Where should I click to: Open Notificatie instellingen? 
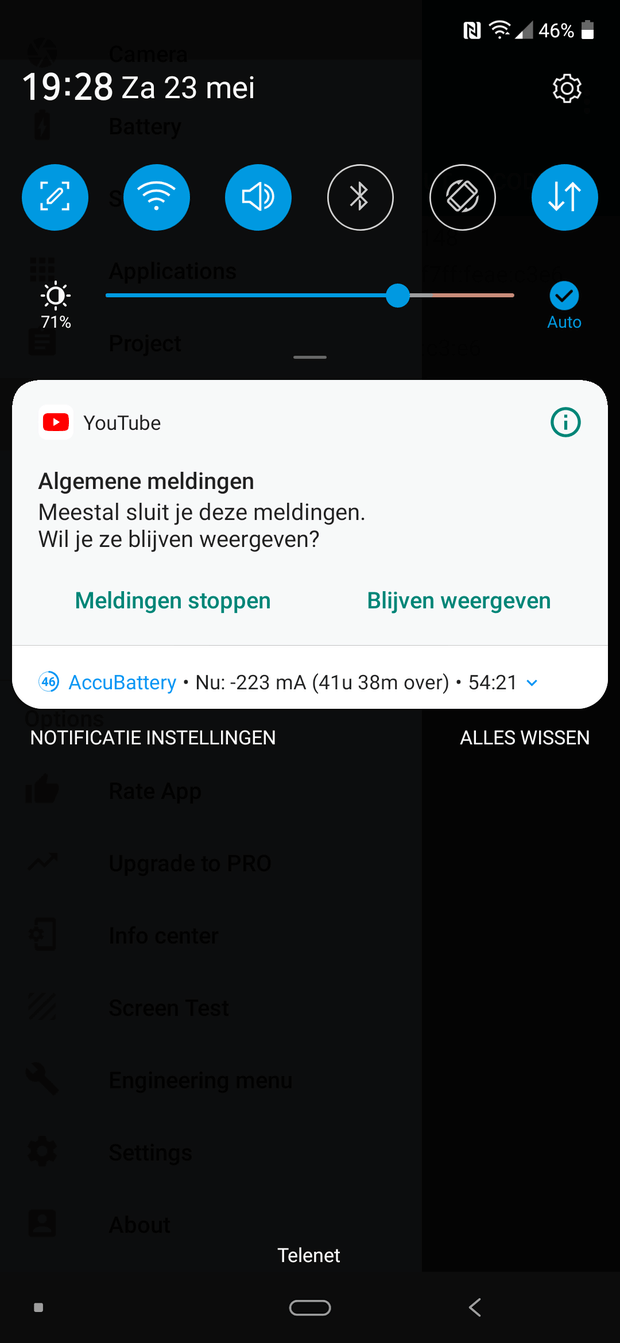153,738
